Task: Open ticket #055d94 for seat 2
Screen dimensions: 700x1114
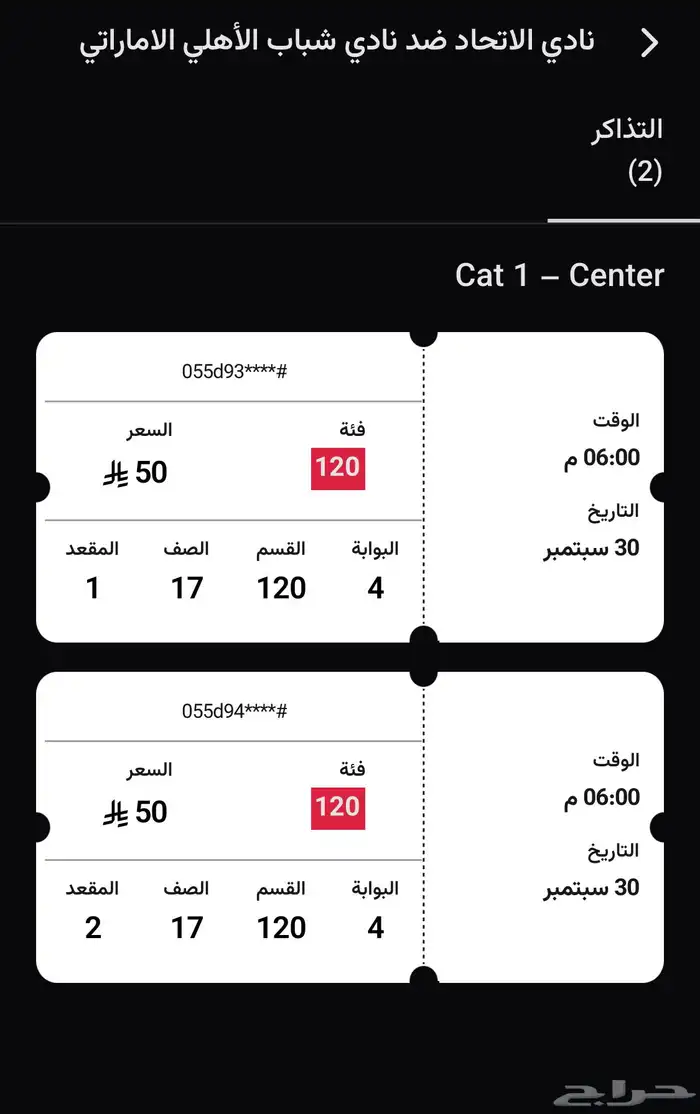Action: [x=350, y=827]
